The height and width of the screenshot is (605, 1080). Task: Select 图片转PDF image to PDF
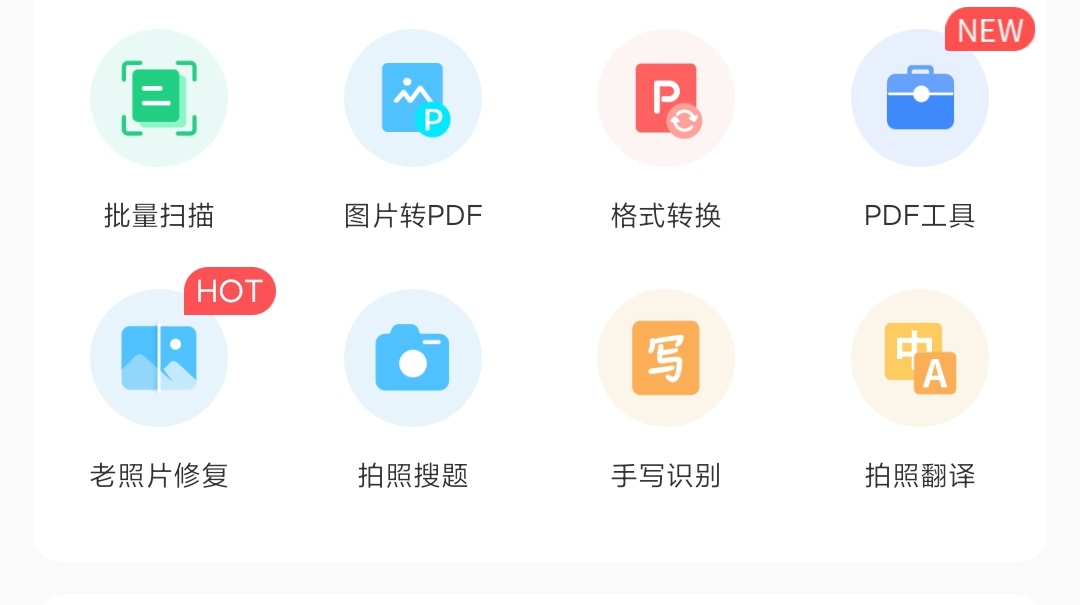click(413, 98)
